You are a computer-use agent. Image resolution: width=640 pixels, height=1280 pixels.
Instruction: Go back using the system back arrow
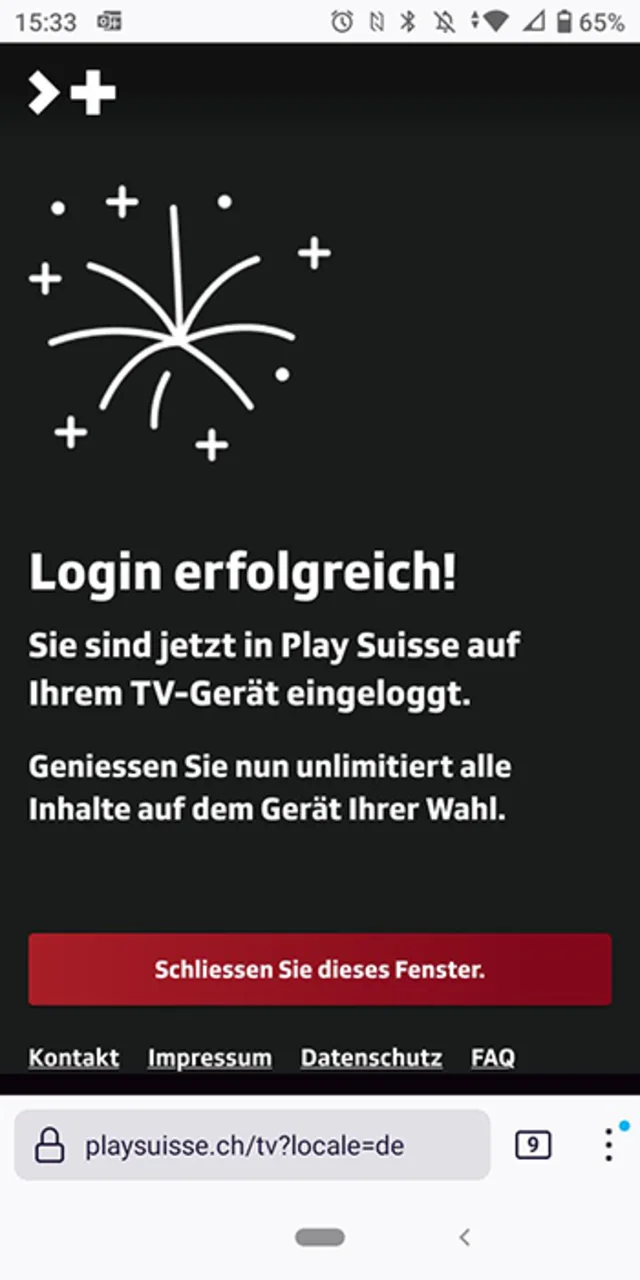pos(464,1237)
